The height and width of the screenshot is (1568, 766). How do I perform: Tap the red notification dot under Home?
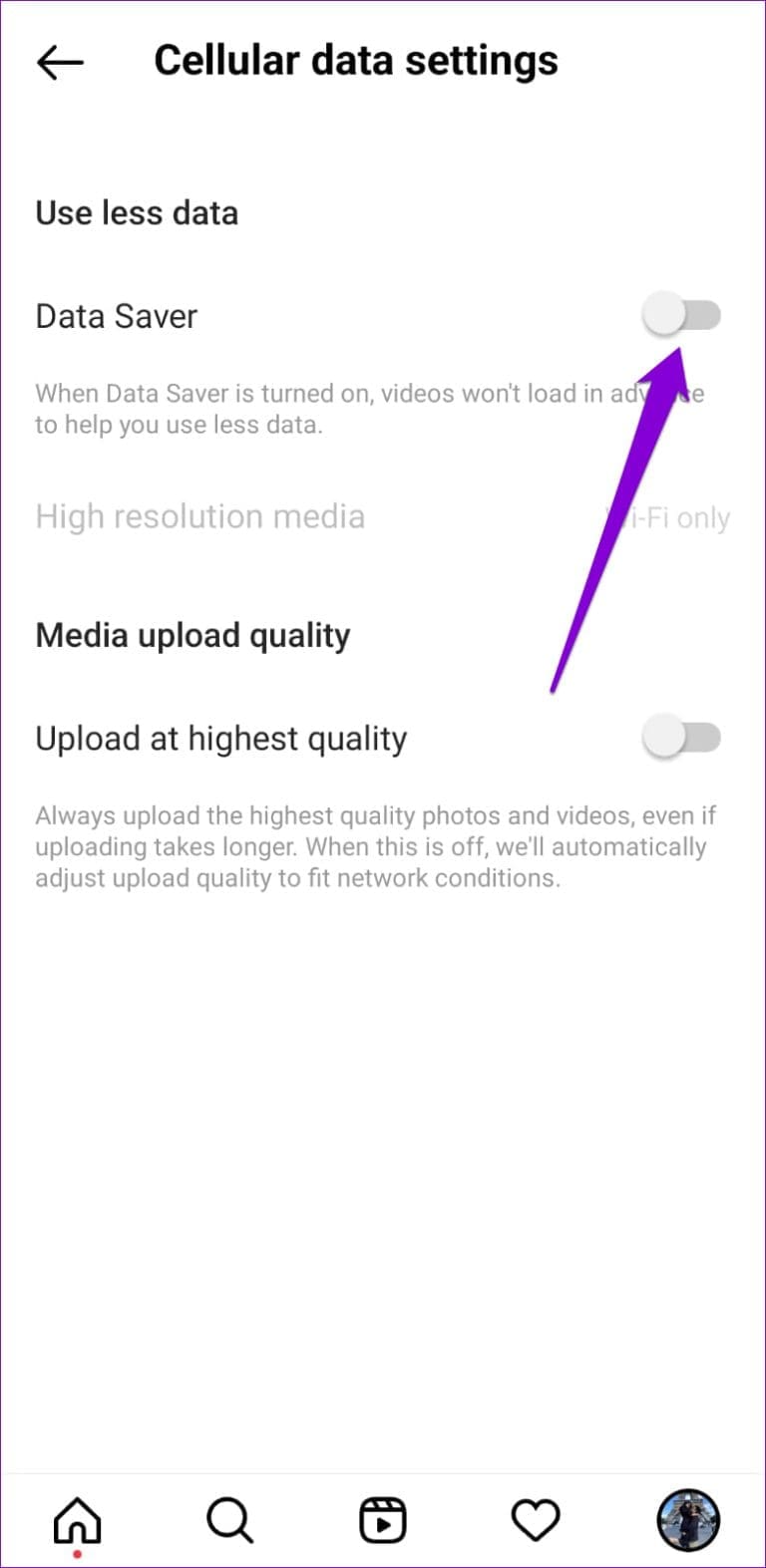pyautogui.click(x=77, y=1554)
